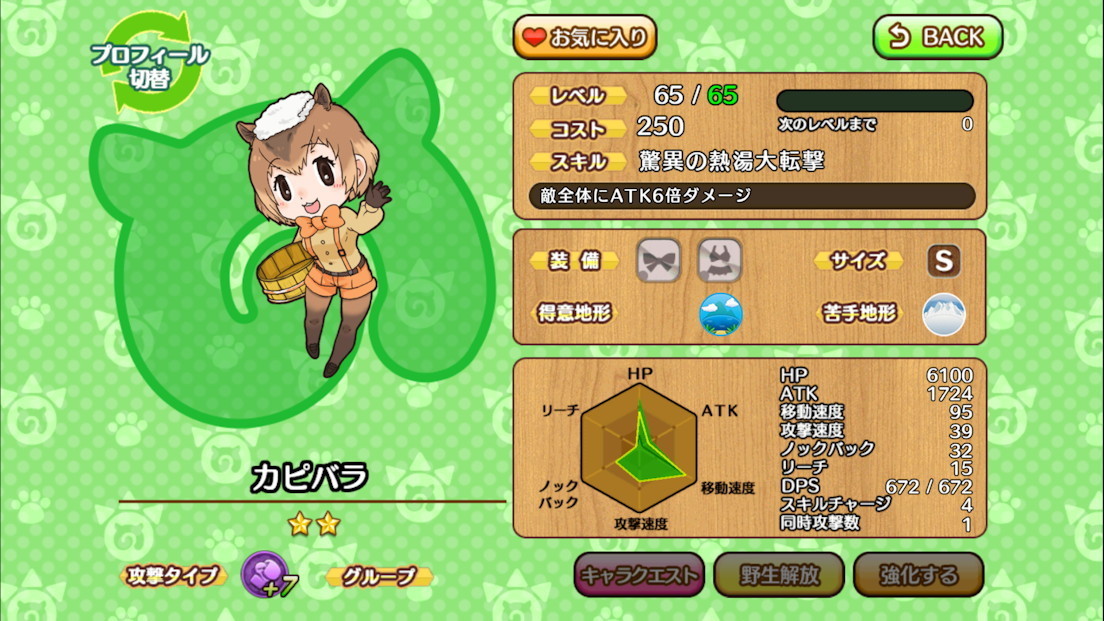Screen dimensions: 1104x621
Task: Tap the 野生解放 button
Action: pos(779,575)
